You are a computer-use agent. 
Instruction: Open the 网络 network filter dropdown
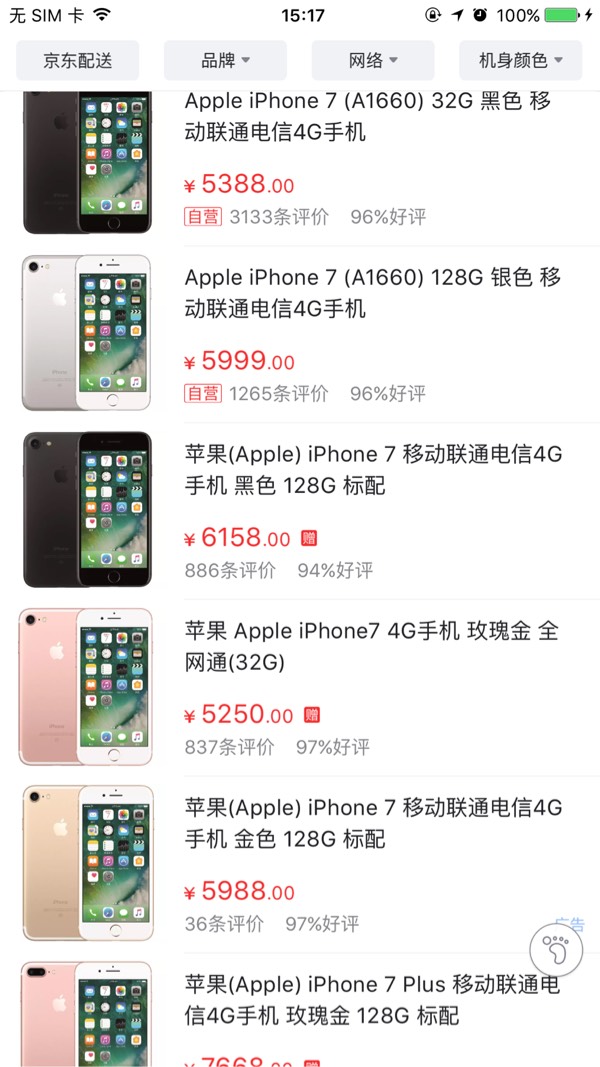(x=373, y=61)
